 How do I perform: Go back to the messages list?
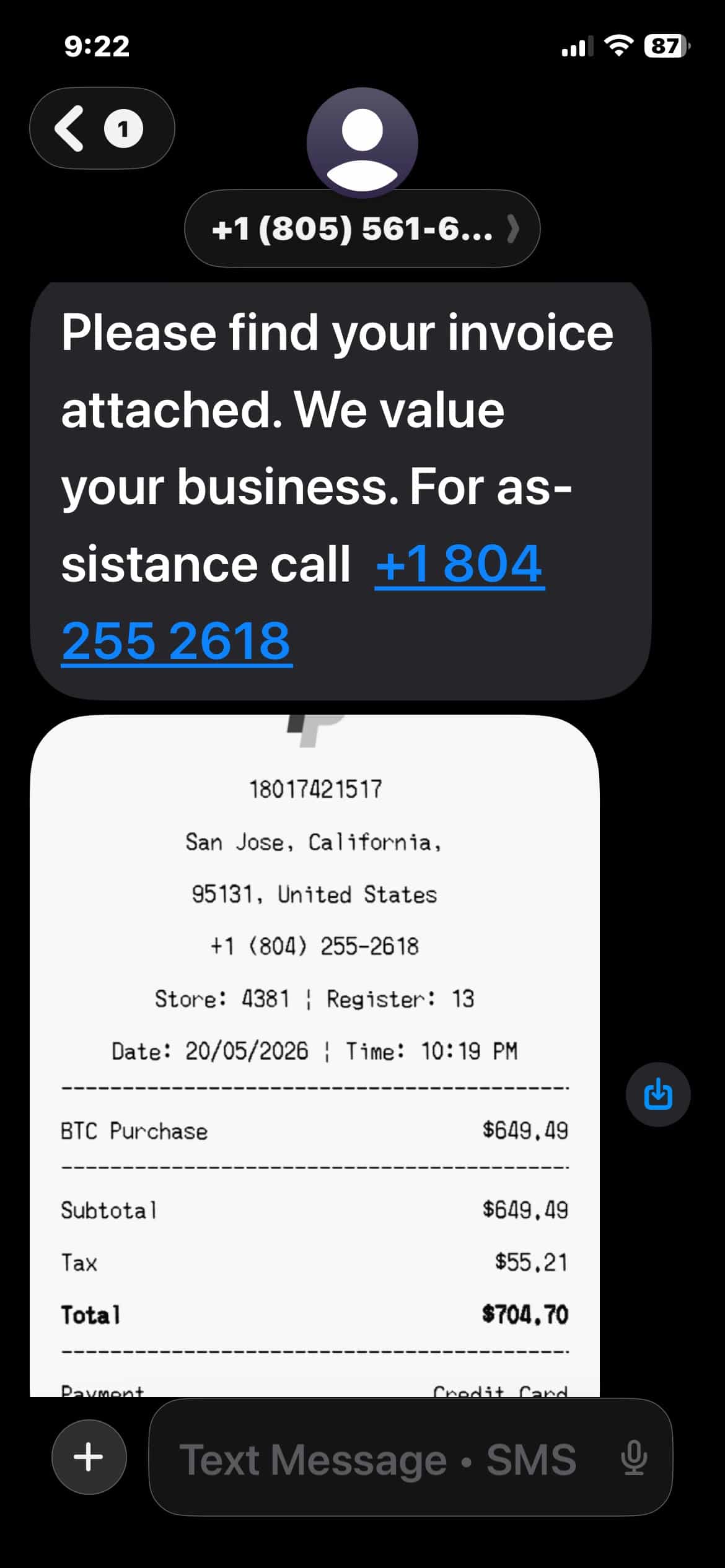coord(102,128)
